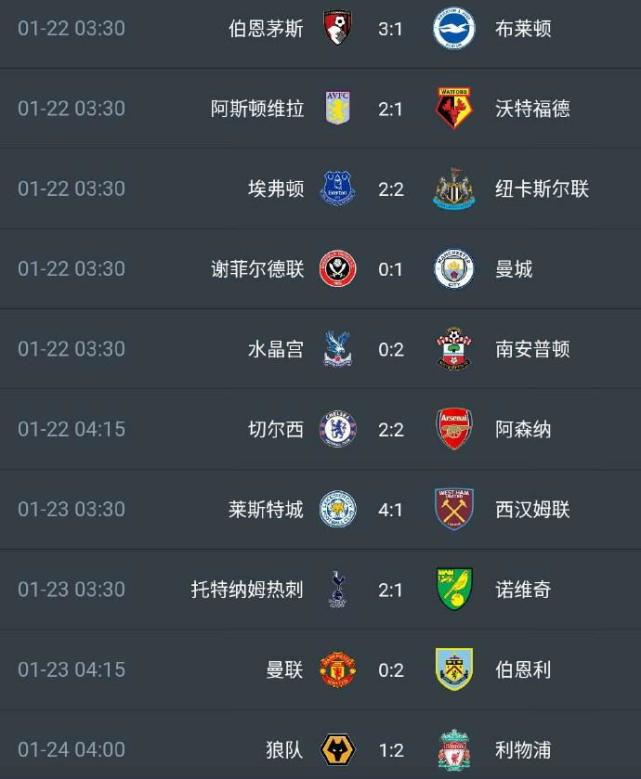Viewport: 641px width, 779px height.
Task: Open the Everton vs Newcastle match (埃弗顿 2:2 纽卡斯尔联)
Action: pyautogui.click(x=390, y=189)
